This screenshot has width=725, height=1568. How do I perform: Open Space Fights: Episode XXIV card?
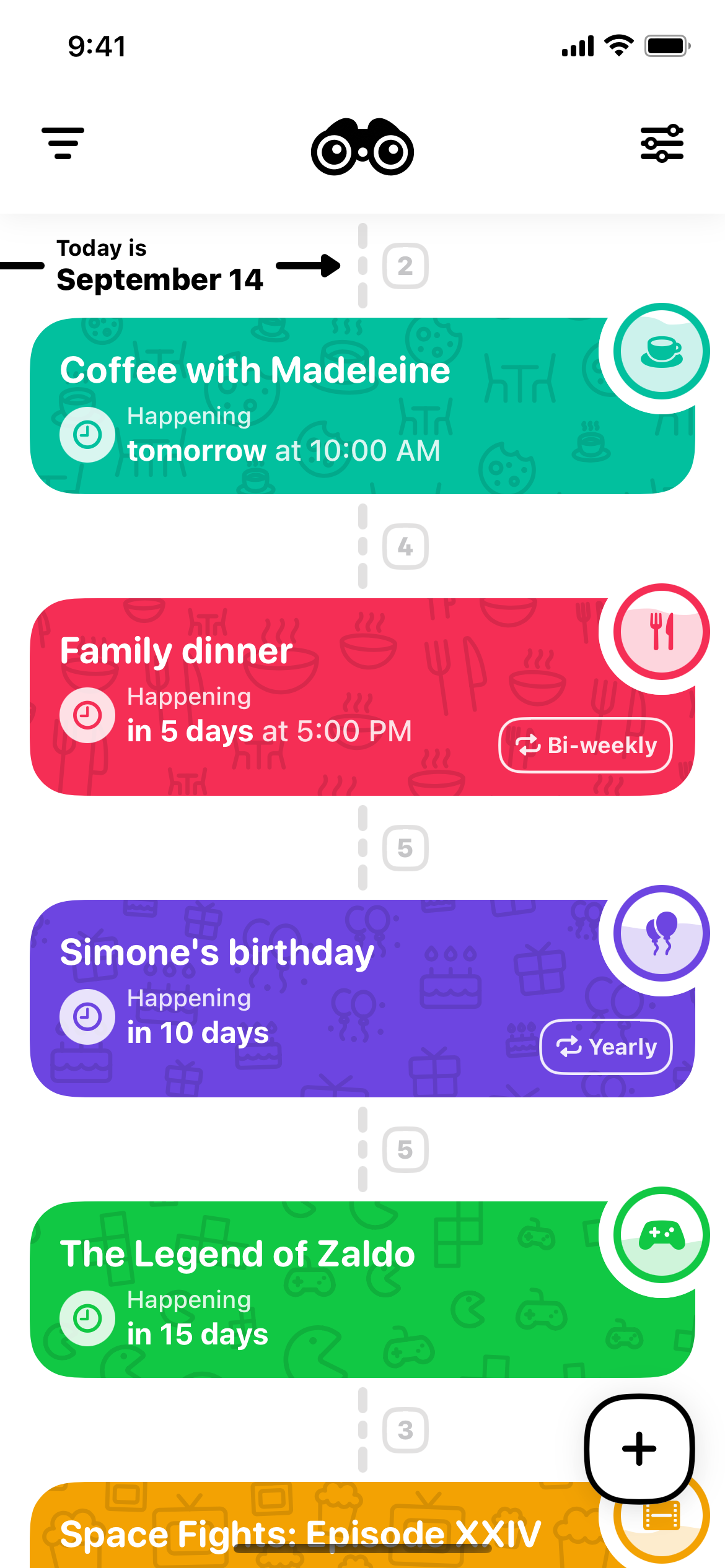click(297, 1530)
